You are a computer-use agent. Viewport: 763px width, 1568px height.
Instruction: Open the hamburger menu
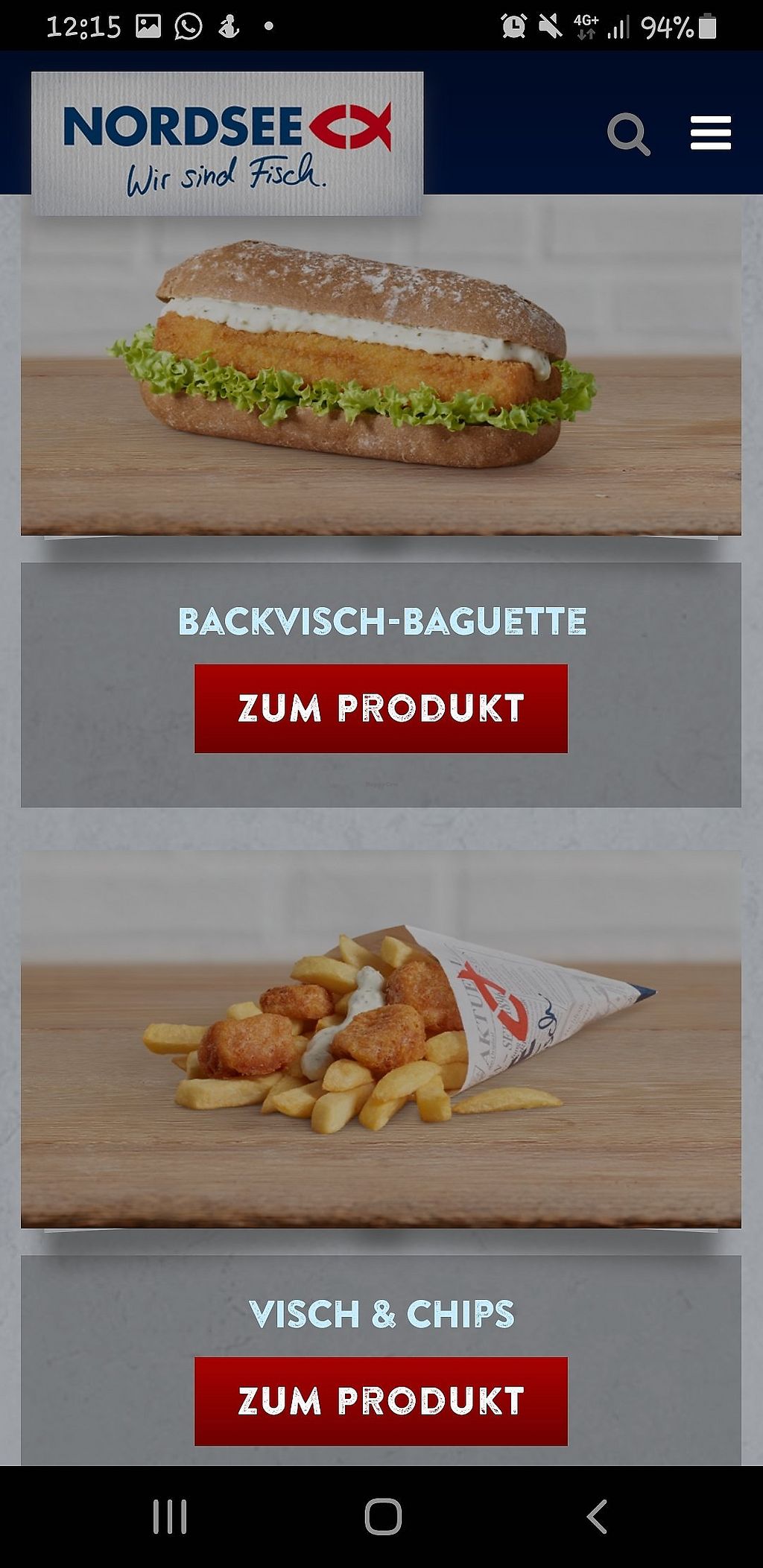[710, 133]
